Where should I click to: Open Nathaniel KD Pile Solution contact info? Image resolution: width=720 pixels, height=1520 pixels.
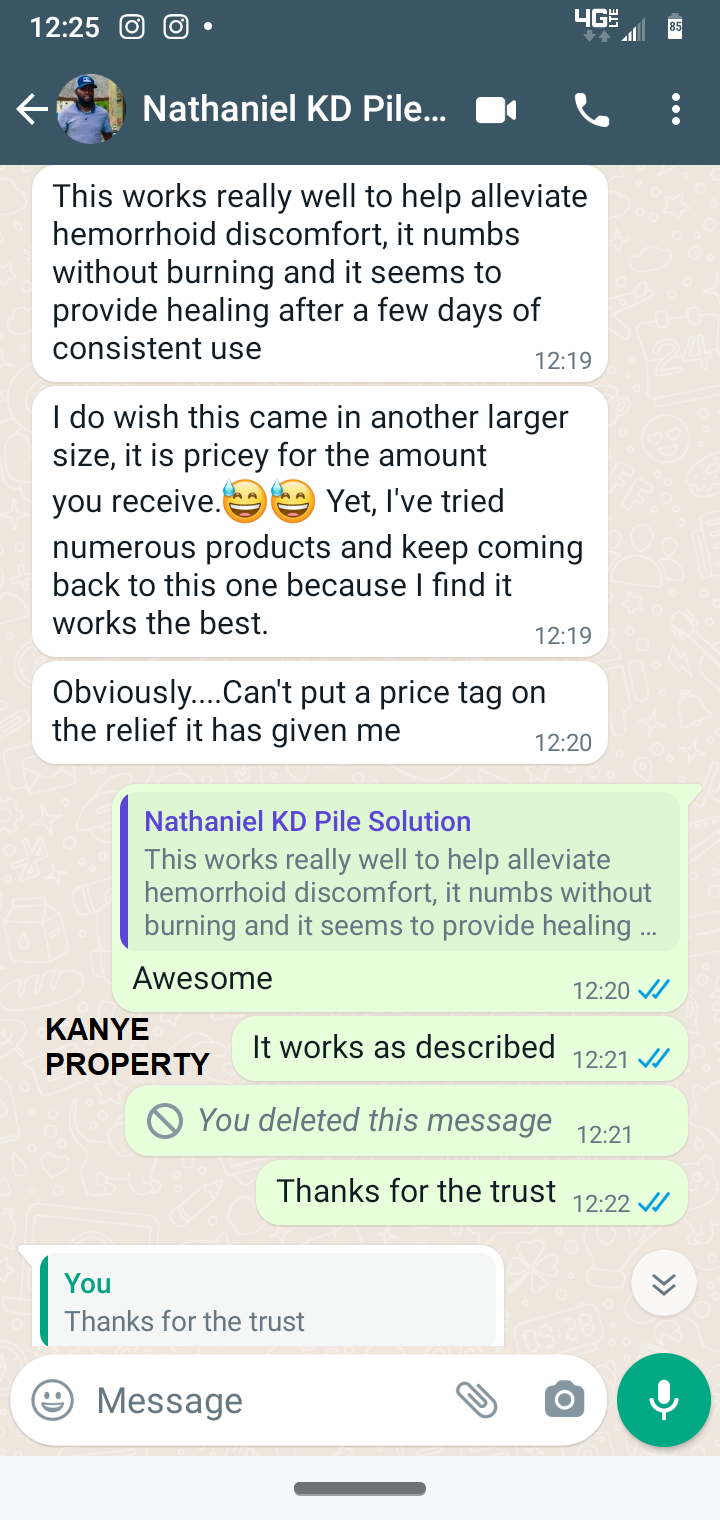[294, 109]
